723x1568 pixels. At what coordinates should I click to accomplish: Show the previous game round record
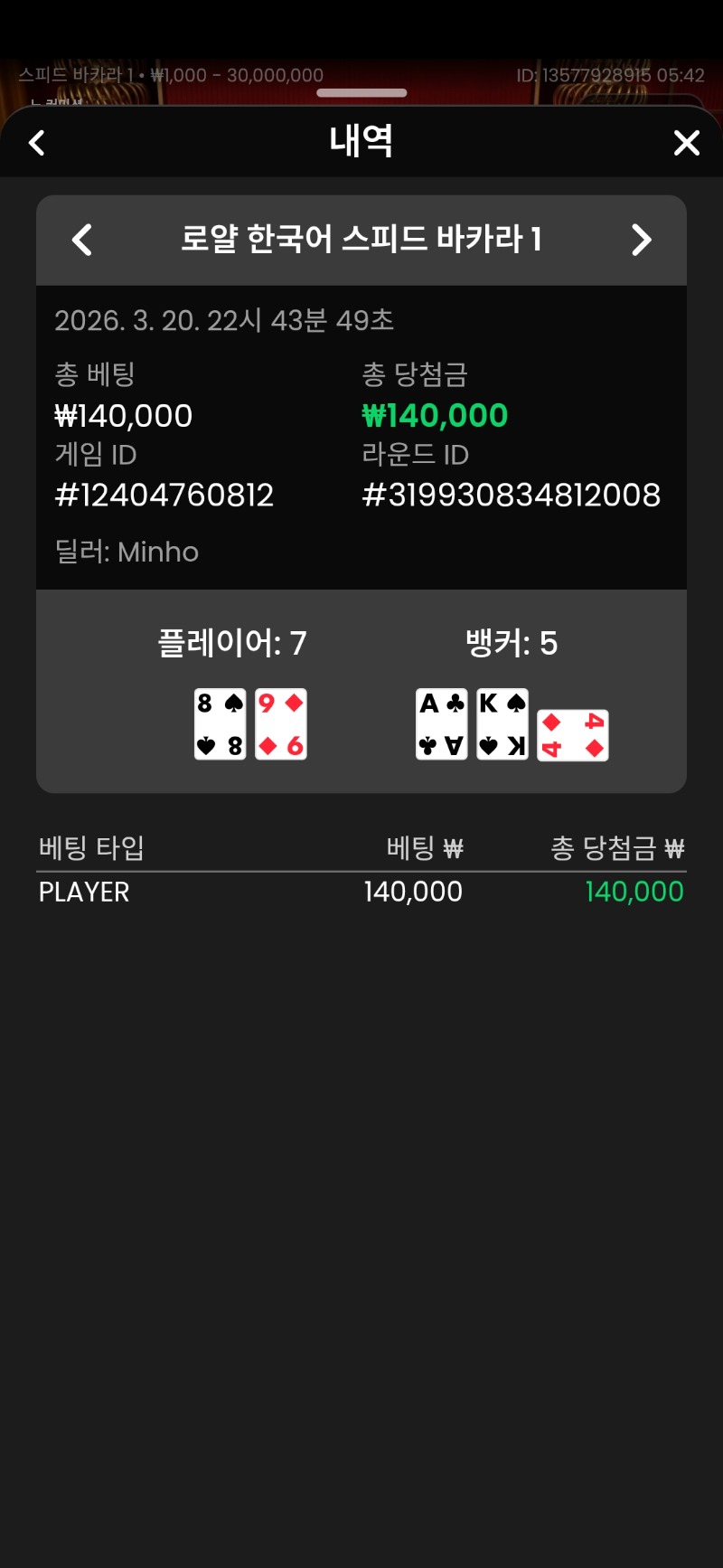pyautogui.click(x=82, y=240)
